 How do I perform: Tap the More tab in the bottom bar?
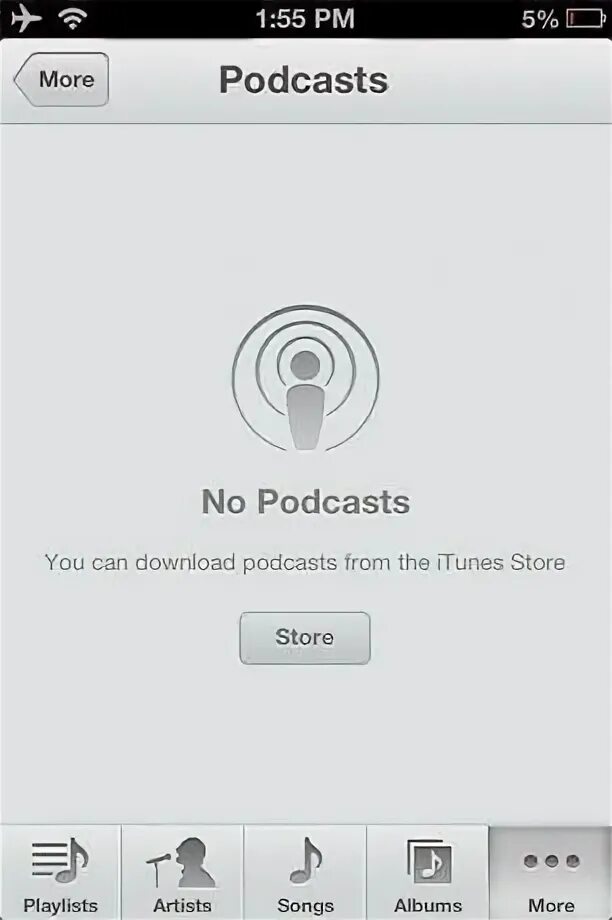tap(551, 873)
